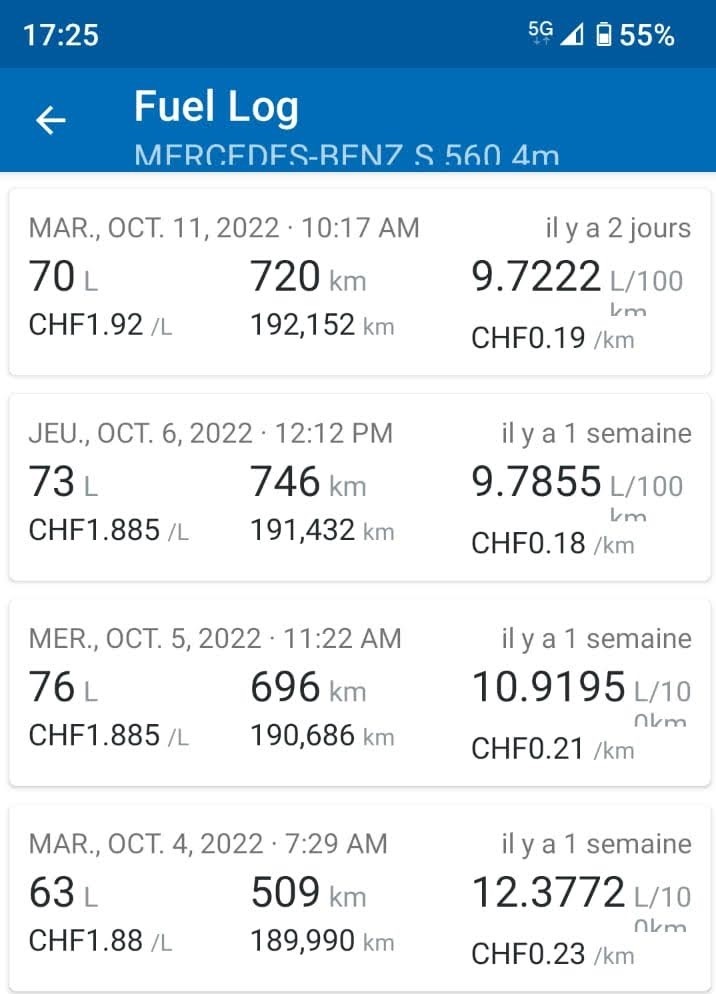Open the Oct. 6, 2022 fuel entry

point(358,487)
